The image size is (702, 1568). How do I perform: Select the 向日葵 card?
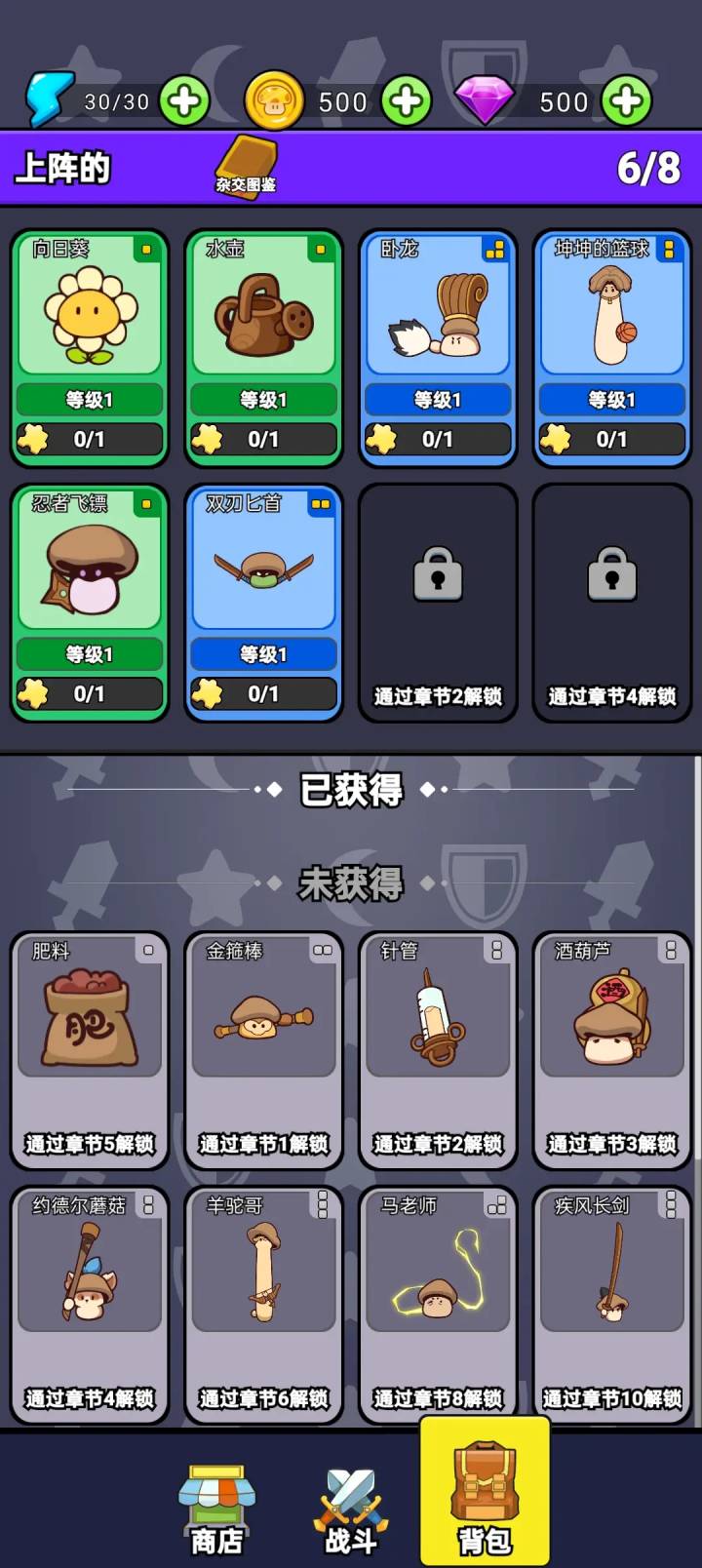click(x=90, y=346)
